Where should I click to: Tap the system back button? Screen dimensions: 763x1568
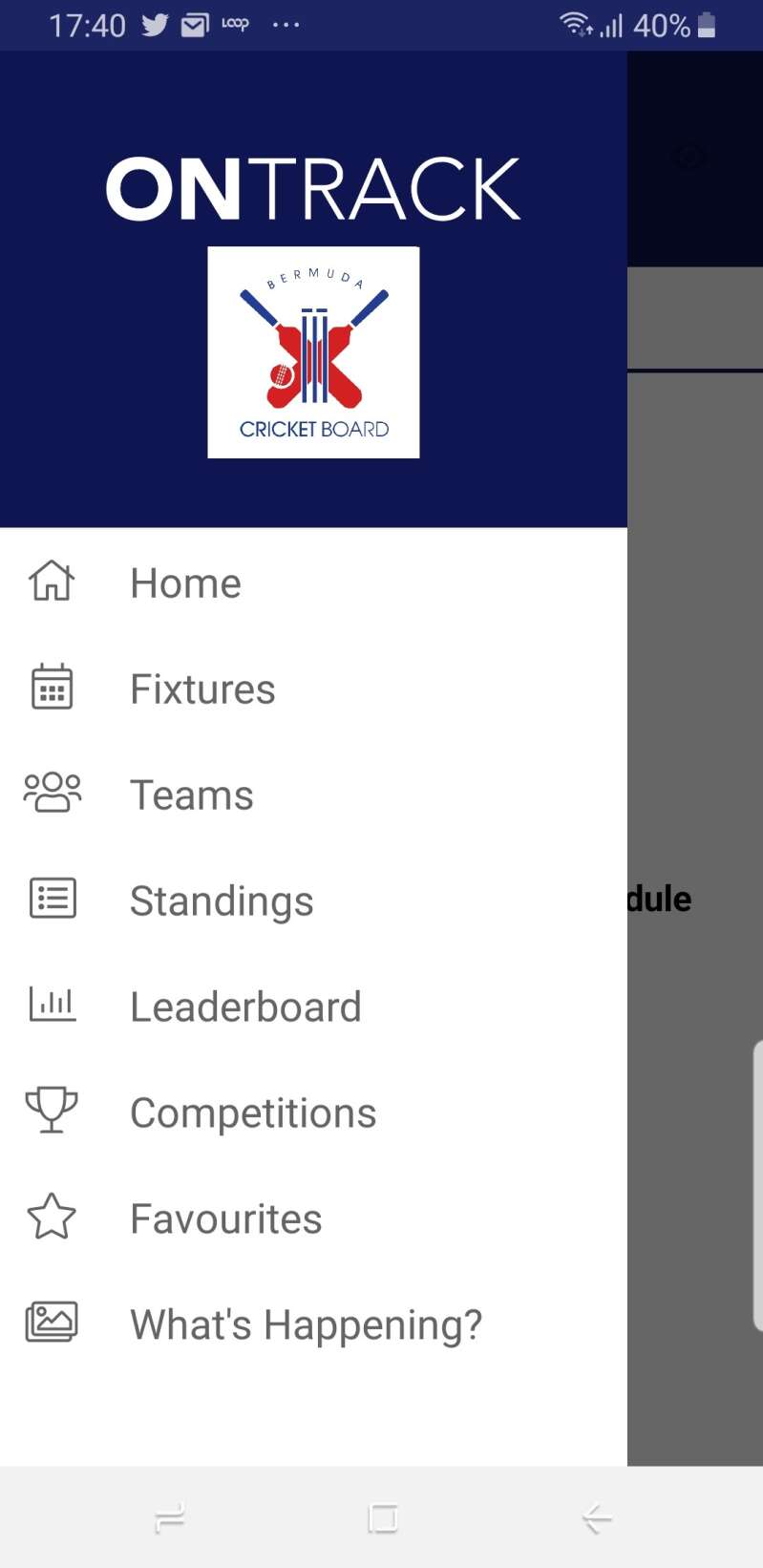[x=597, y=1517]
